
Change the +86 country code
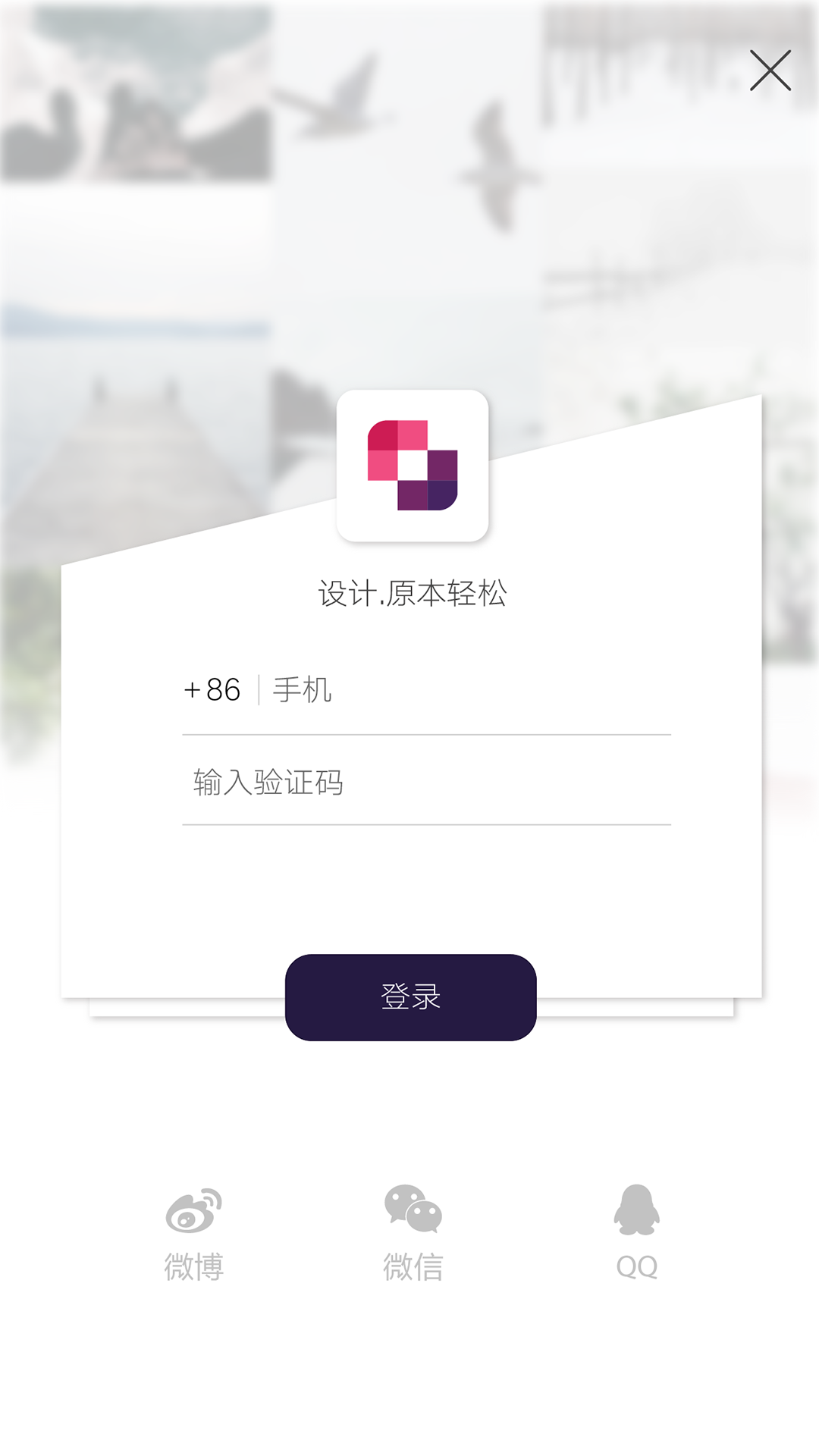point(212,690)
